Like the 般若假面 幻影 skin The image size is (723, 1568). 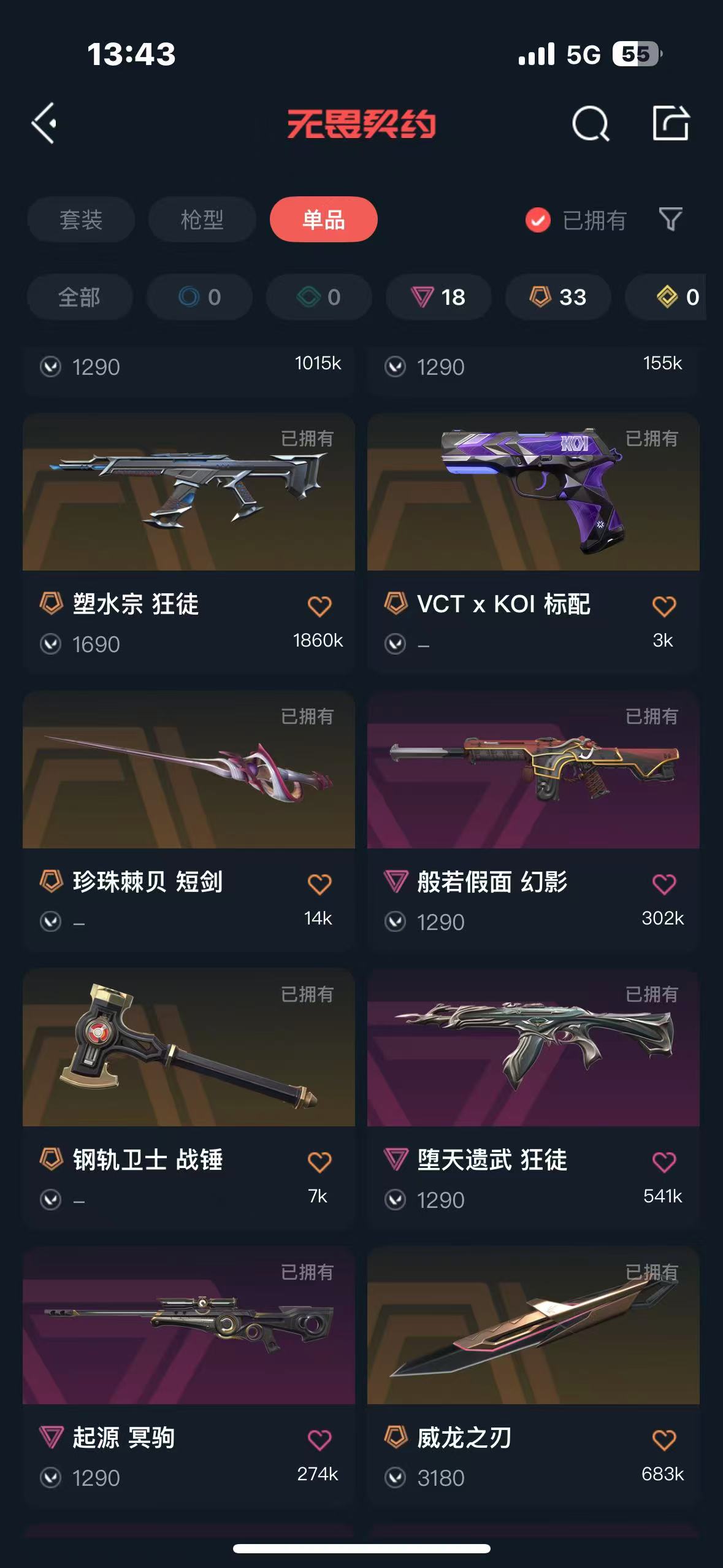click(x=664, y=884)
